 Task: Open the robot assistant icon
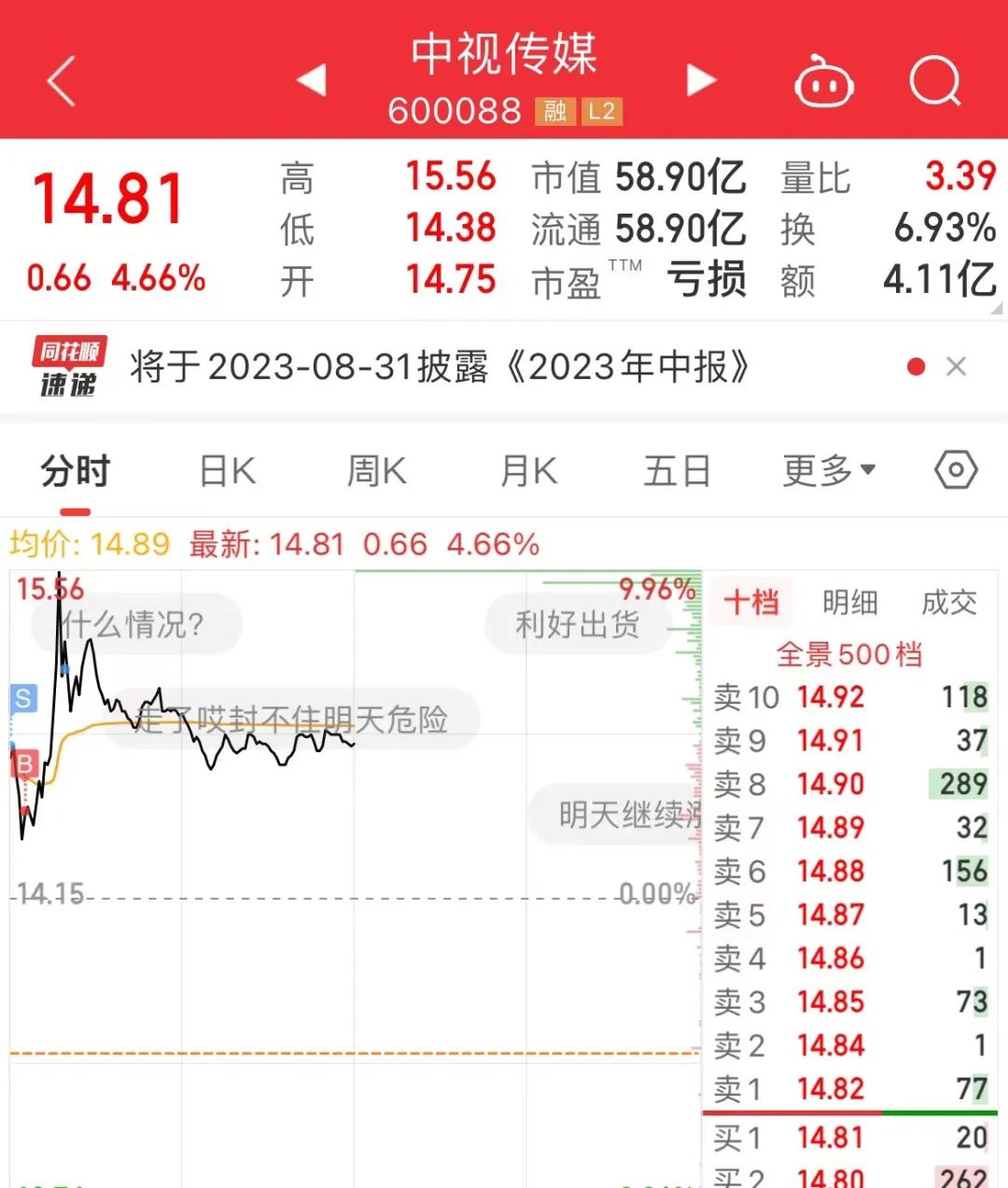[823, 82]
